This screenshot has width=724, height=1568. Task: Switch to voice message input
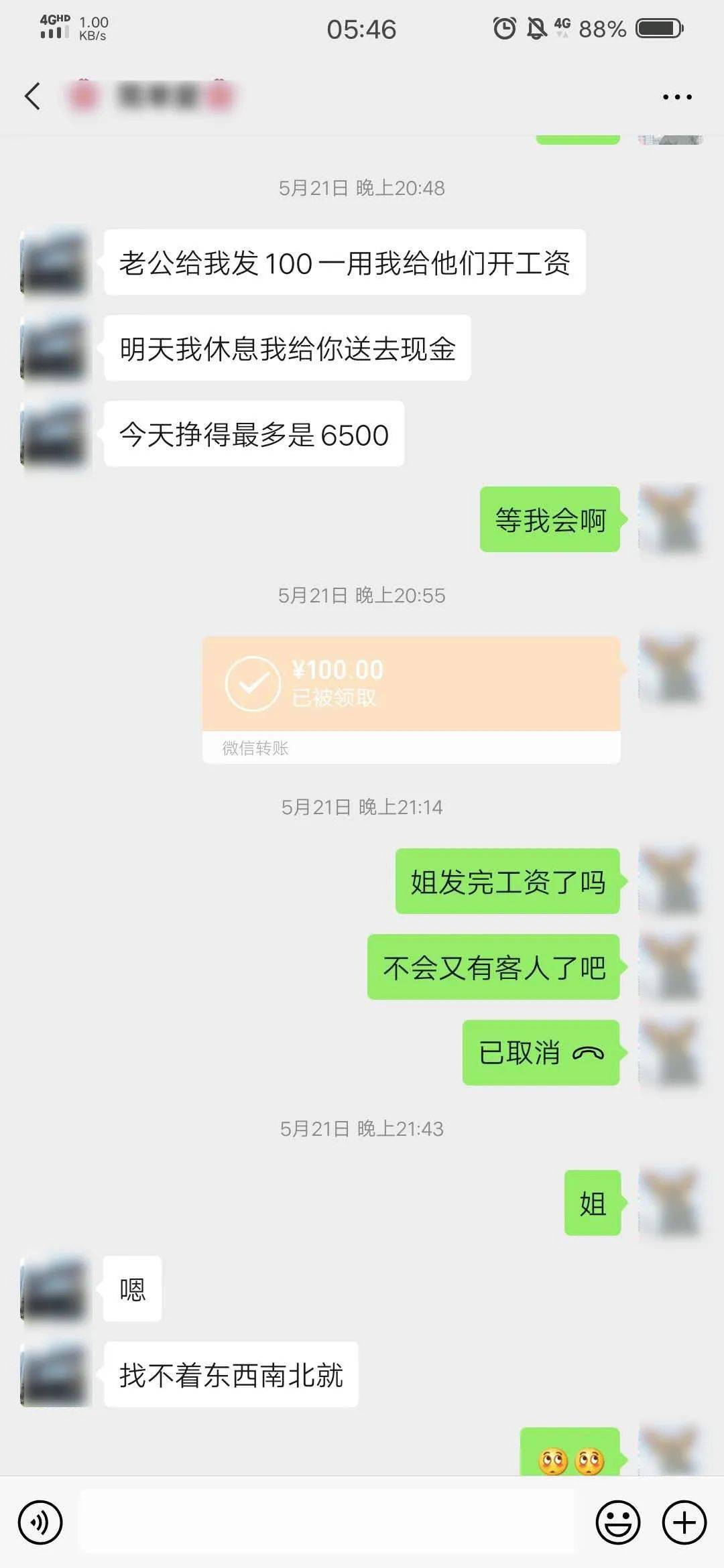[40, 1522]
